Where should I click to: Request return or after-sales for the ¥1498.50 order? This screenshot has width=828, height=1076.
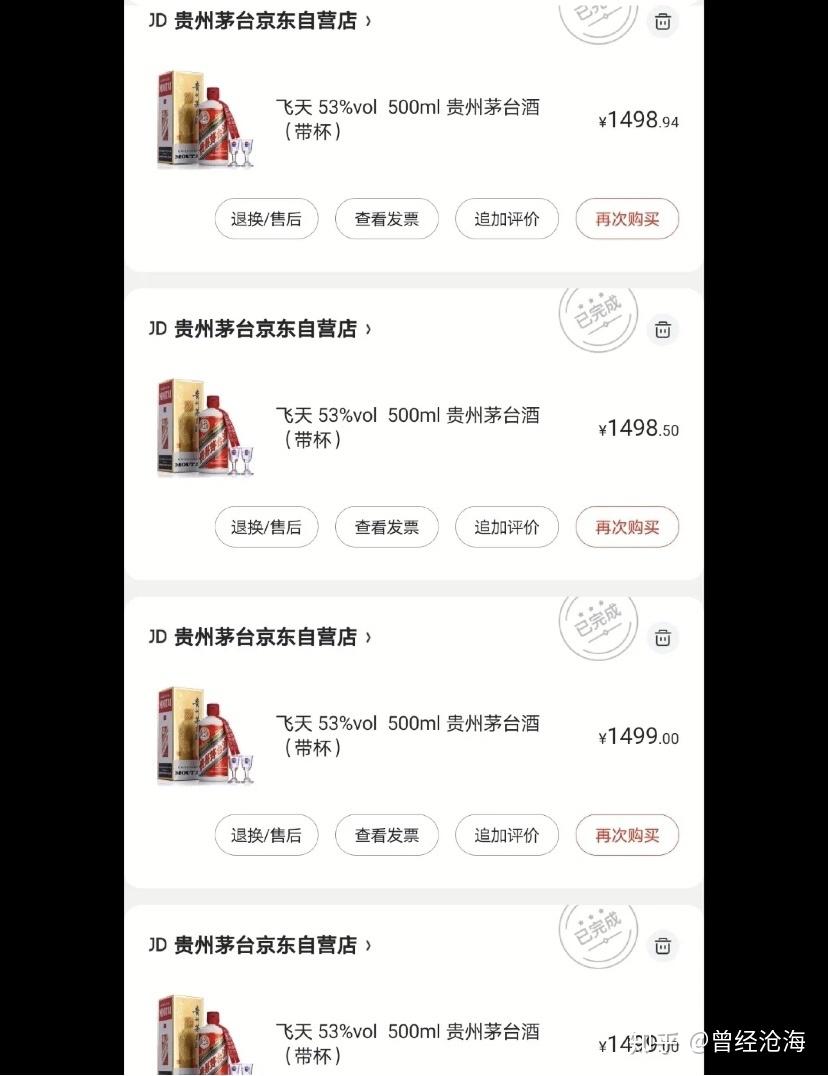click(x=266, y=527)
